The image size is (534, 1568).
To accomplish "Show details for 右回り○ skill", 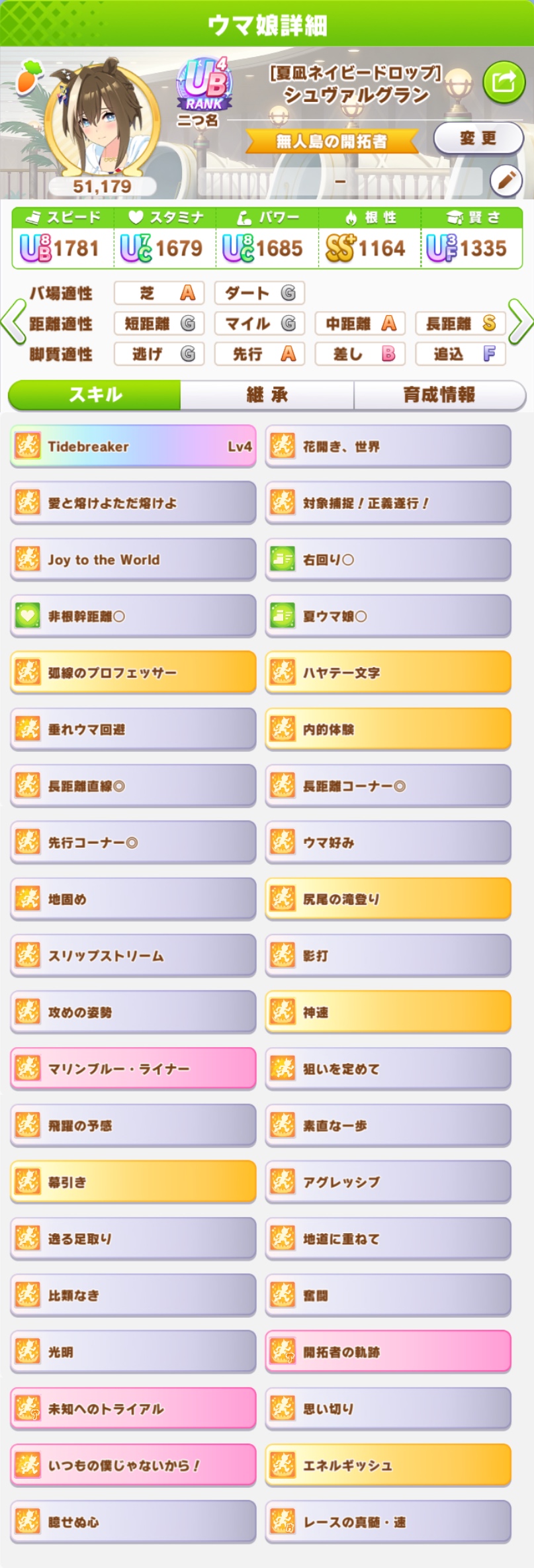I will pyautogui.click(x=388, y=560).
